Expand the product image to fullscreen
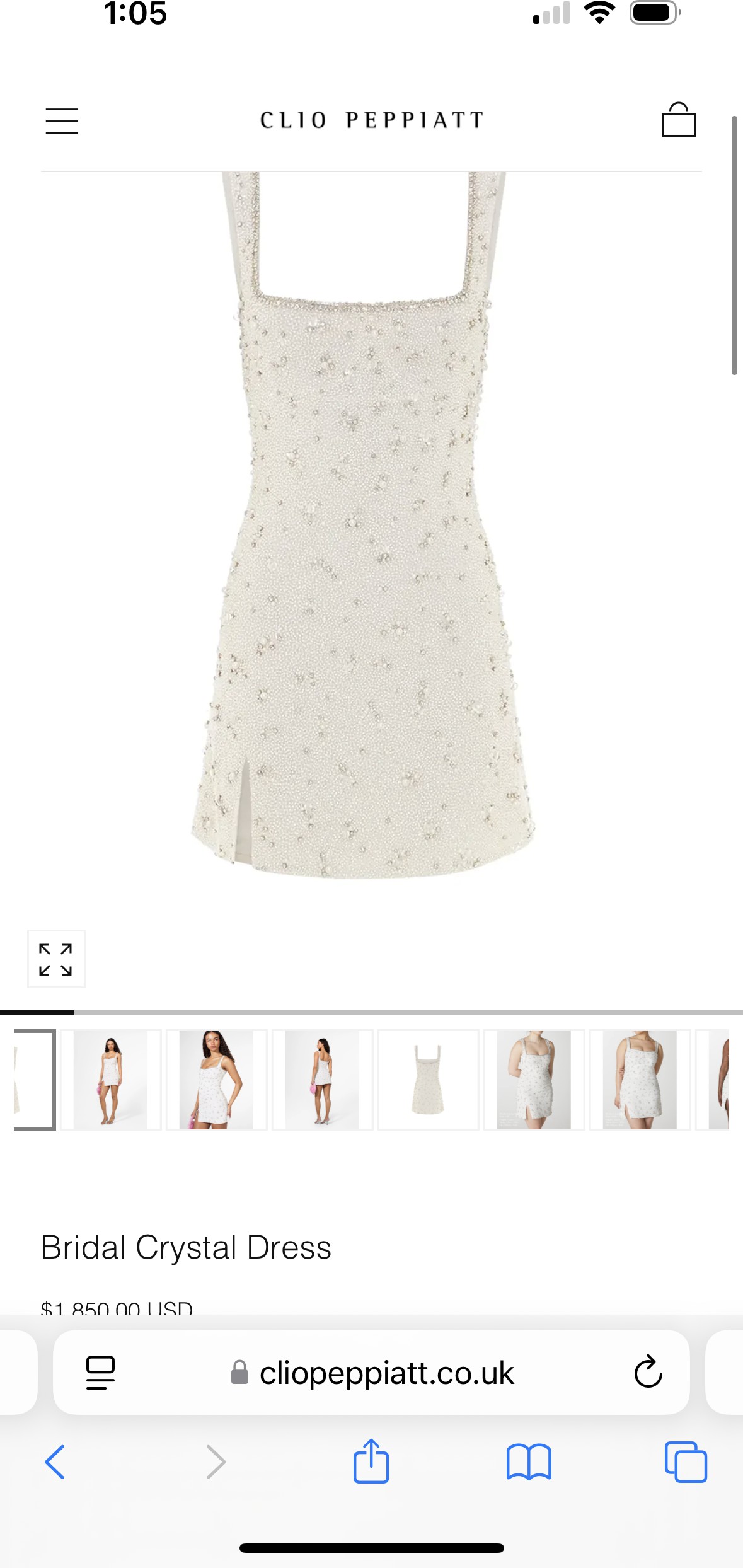Image resolution: width=743 pixels, height=1568 pixels. tap(56, 959)
